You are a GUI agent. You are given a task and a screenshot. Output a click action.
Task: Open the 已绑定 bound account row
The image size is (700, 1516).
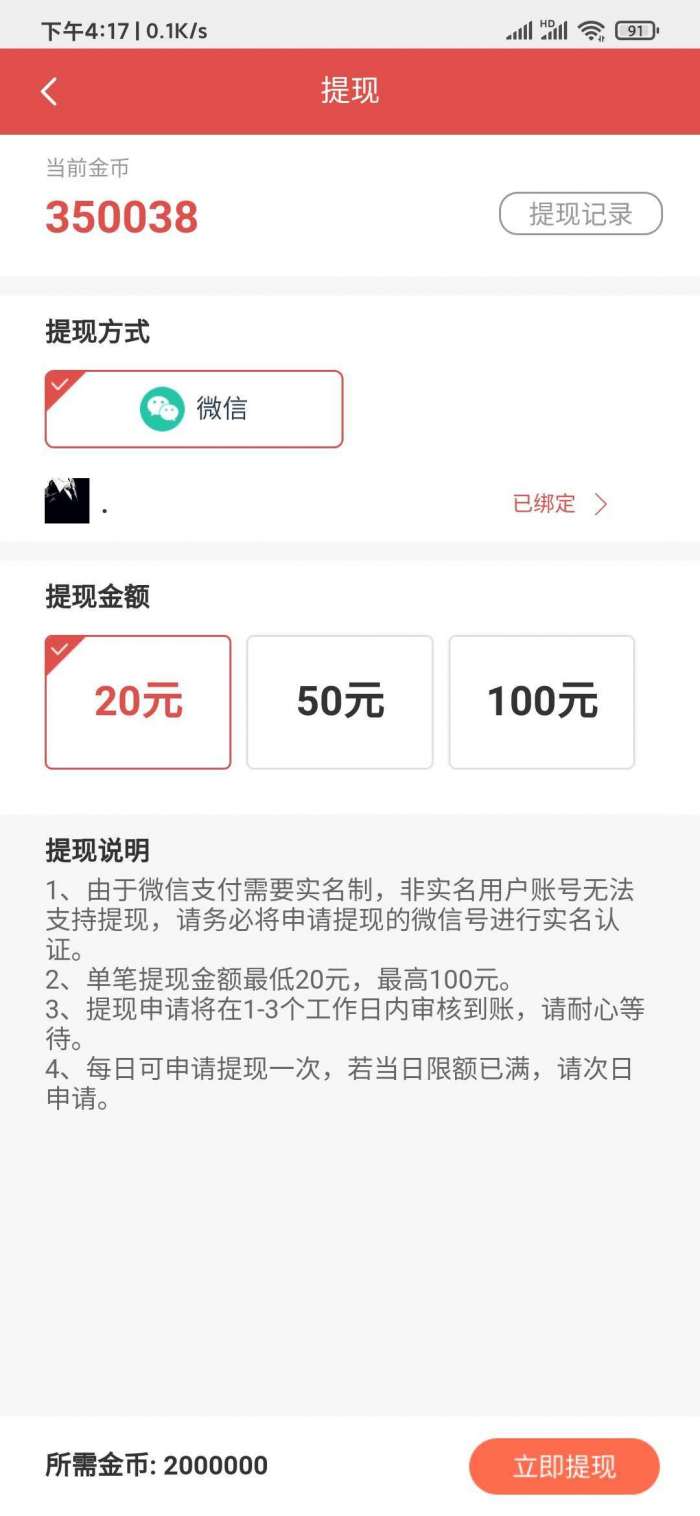[x=350, y=502]
